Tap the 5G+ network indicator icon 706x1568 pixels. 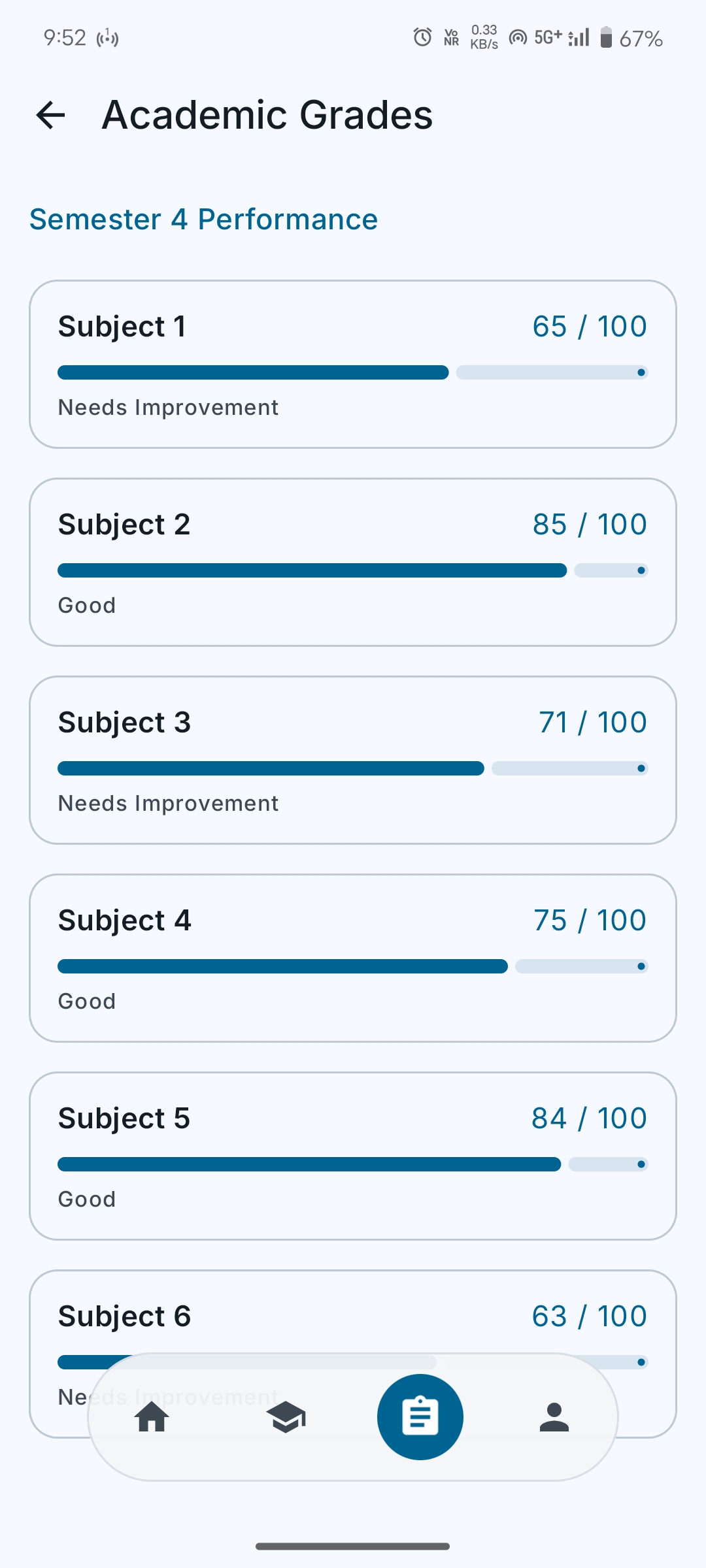point(547,37)
